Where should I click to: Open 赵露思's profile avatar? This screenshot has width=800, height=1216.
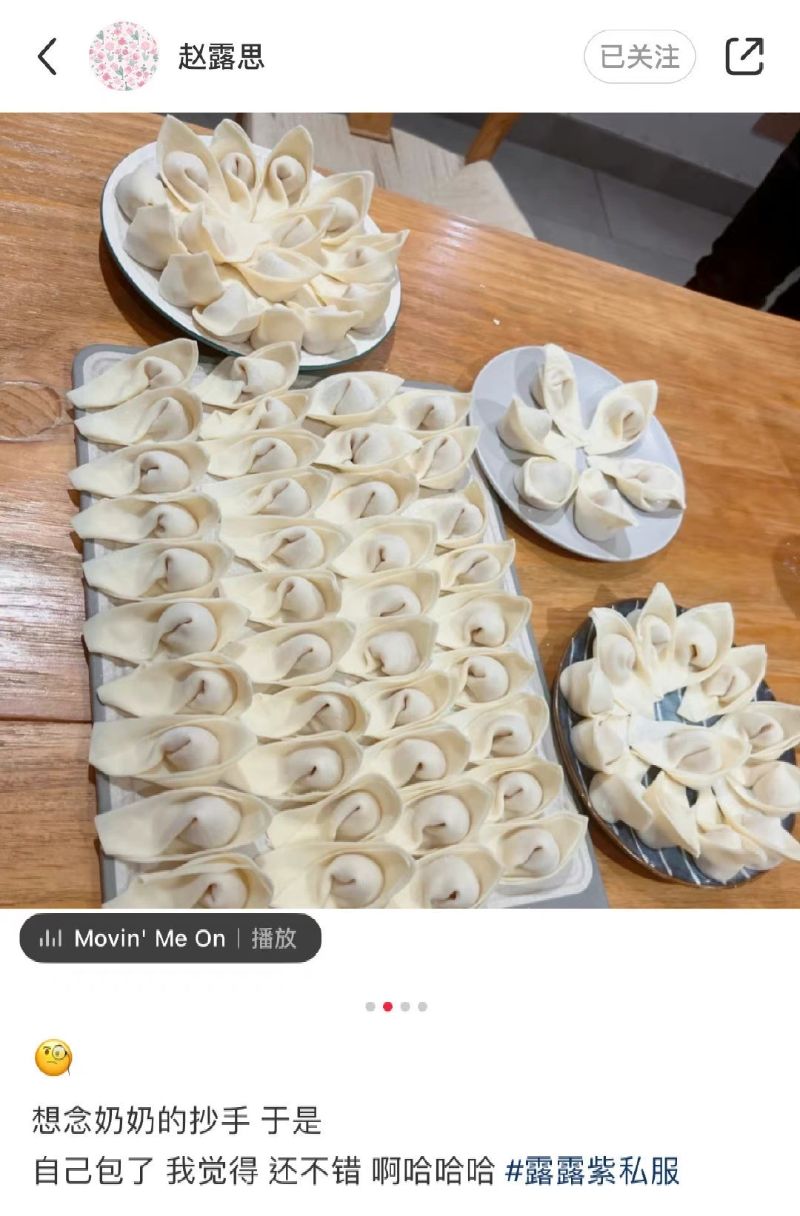(124, 57)
